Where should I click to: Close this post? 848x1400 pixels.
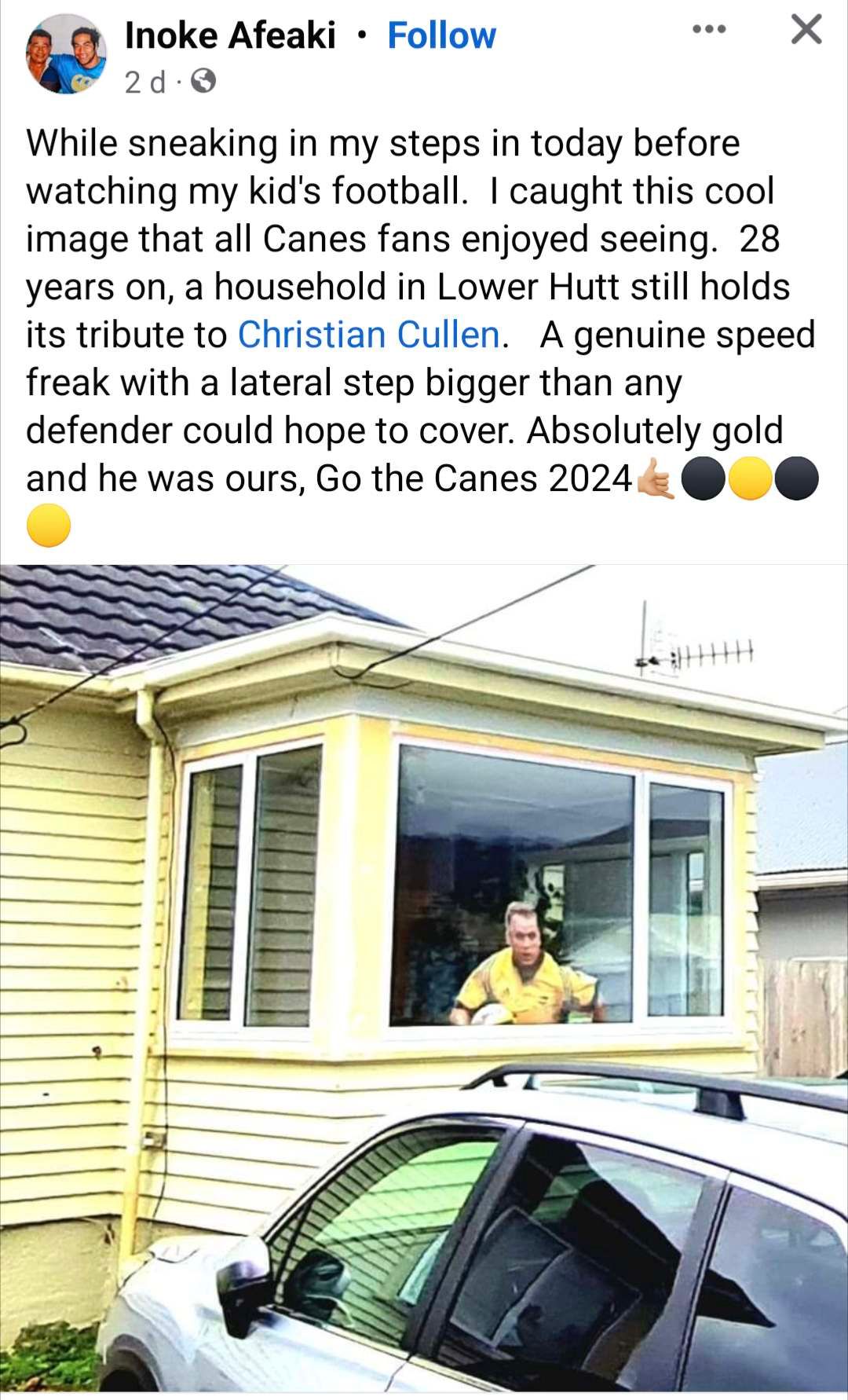point(806,30)
